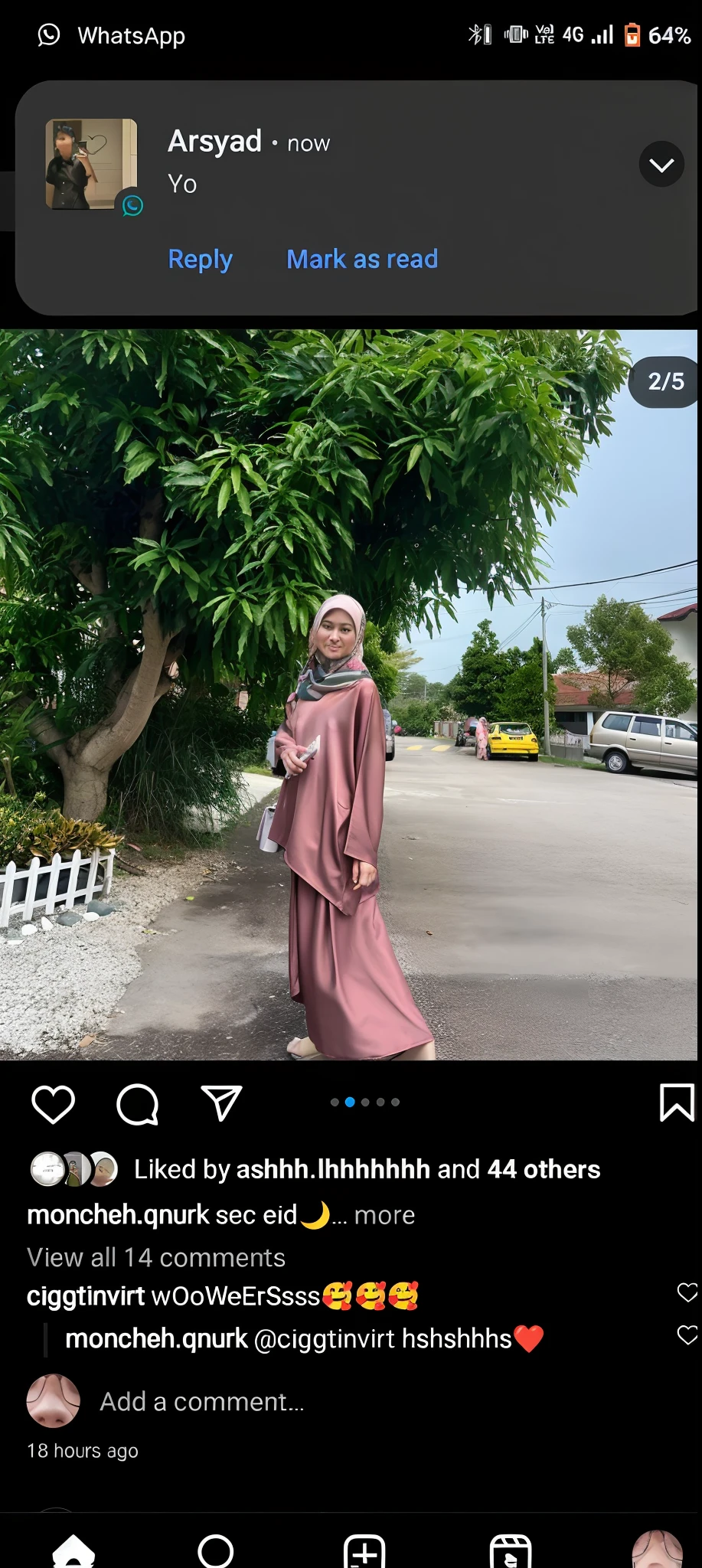This screenshot has height=1568, width=702.
Task: Open list of 44 others who liked
Action: click(544, 1169)
